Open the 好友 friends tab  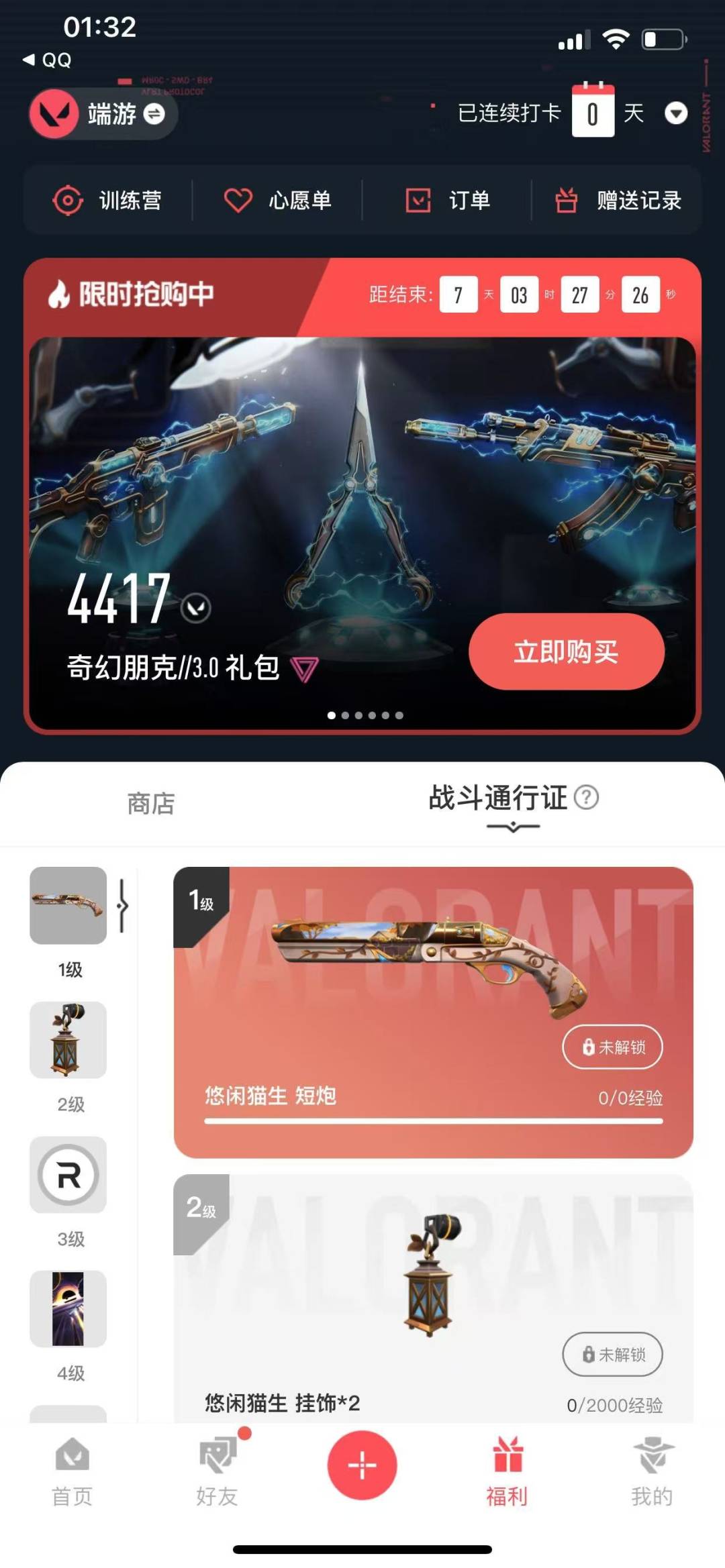[217, 1471]
